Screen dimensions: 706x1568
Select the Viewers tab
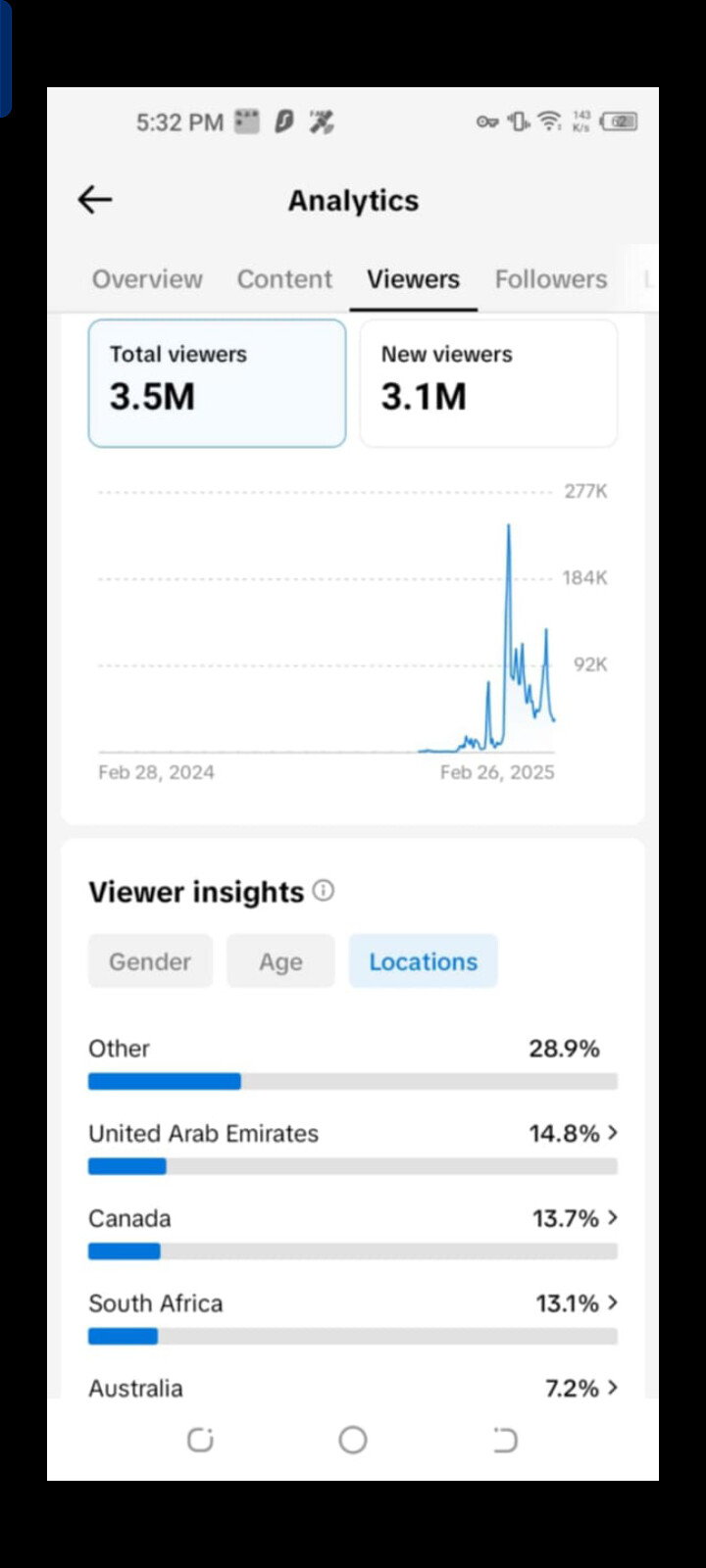(x=413, y=279)
